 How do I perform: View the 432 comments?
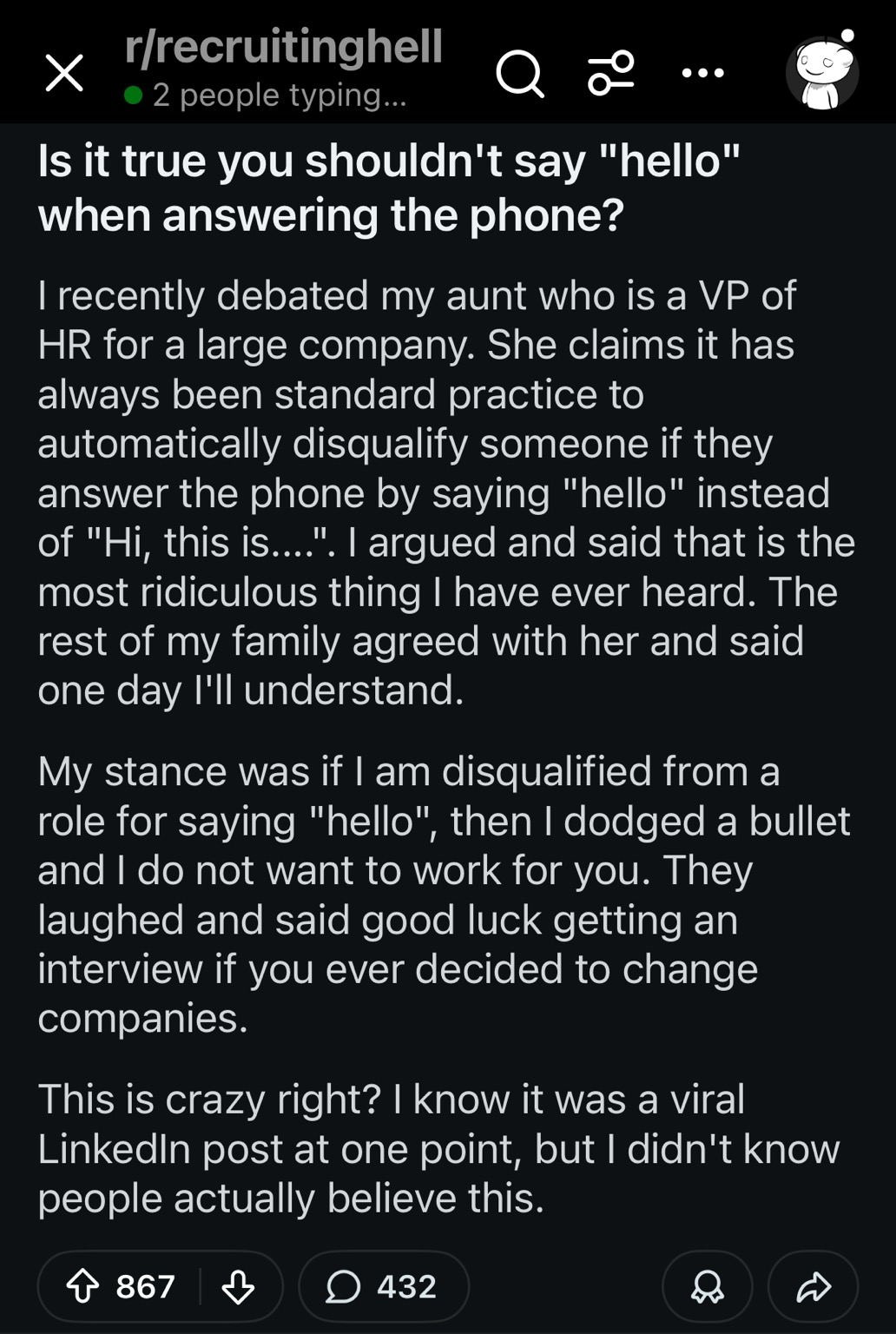[383, 1286]
